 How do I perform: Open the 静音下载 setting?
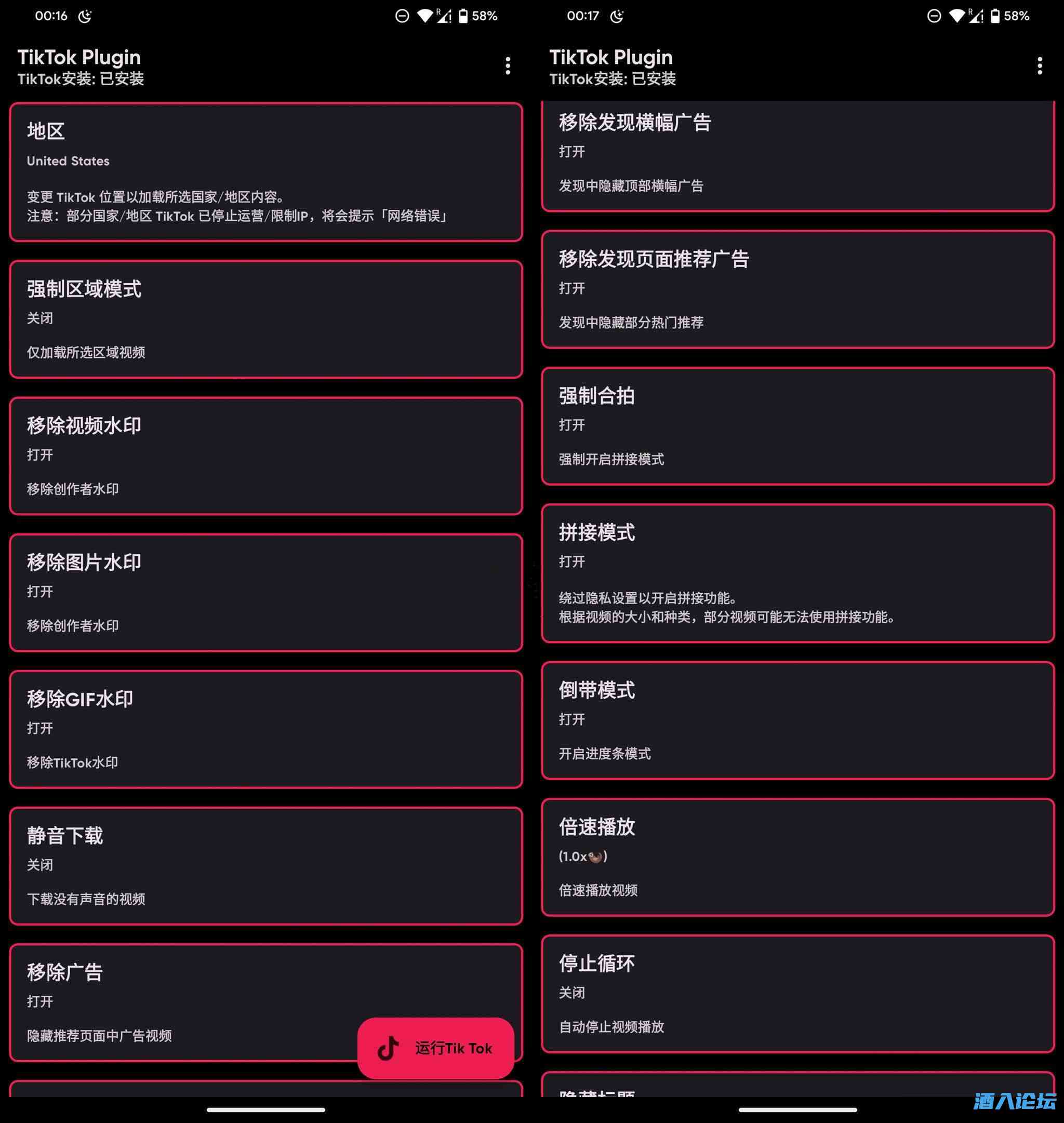pyautogui.click(x=265, y=866)
